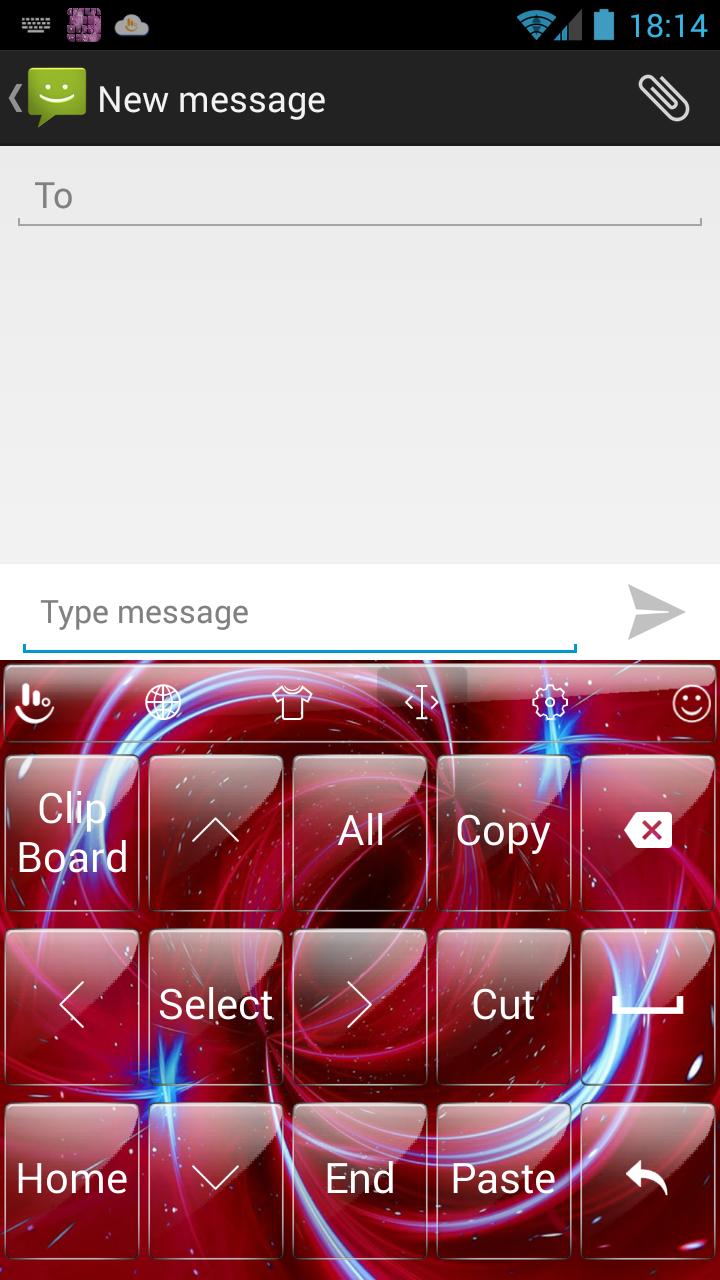Tap the Cut key
Viewport: 720px width, 1280px height.
click(503, 1006)
